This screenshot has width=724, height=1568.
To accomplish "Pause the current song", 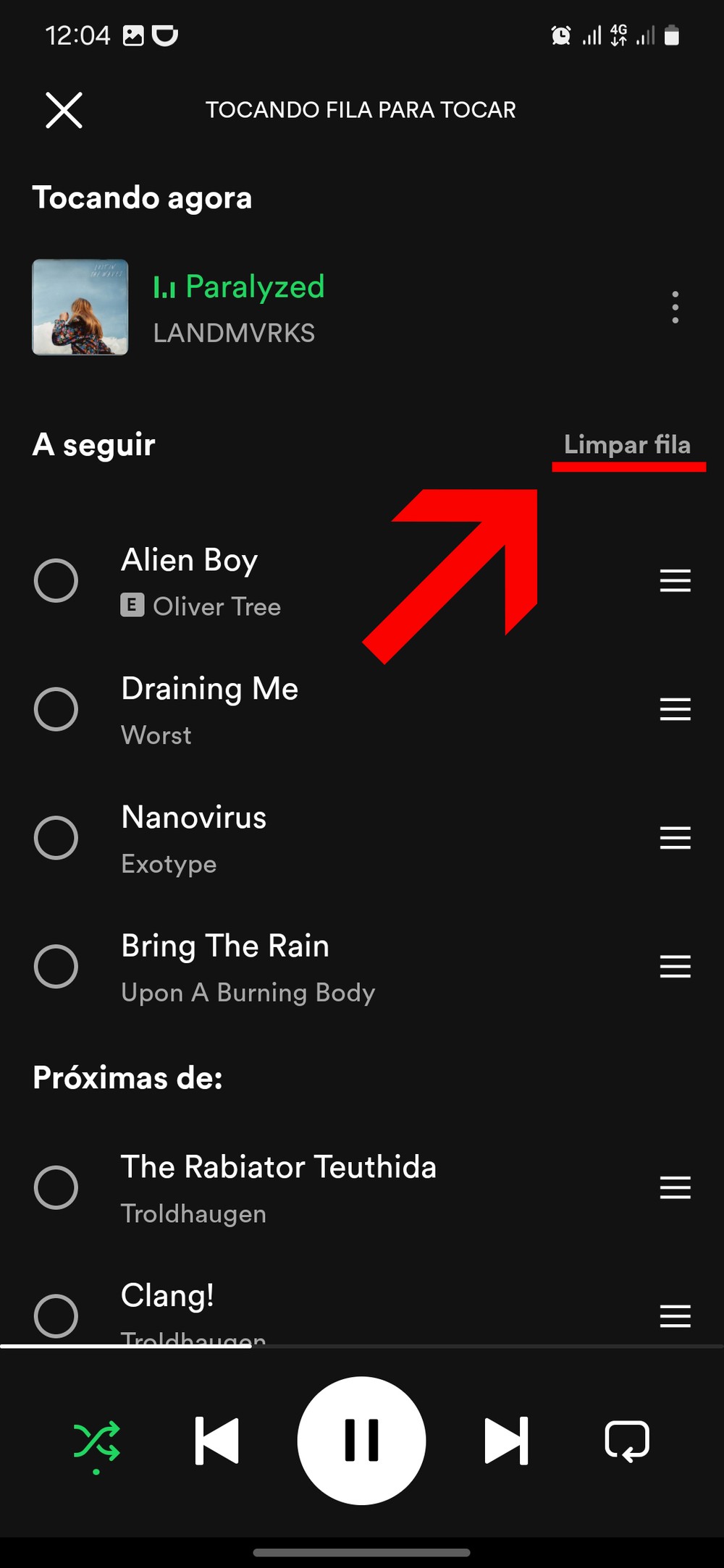I will [x=361, y=1441].
